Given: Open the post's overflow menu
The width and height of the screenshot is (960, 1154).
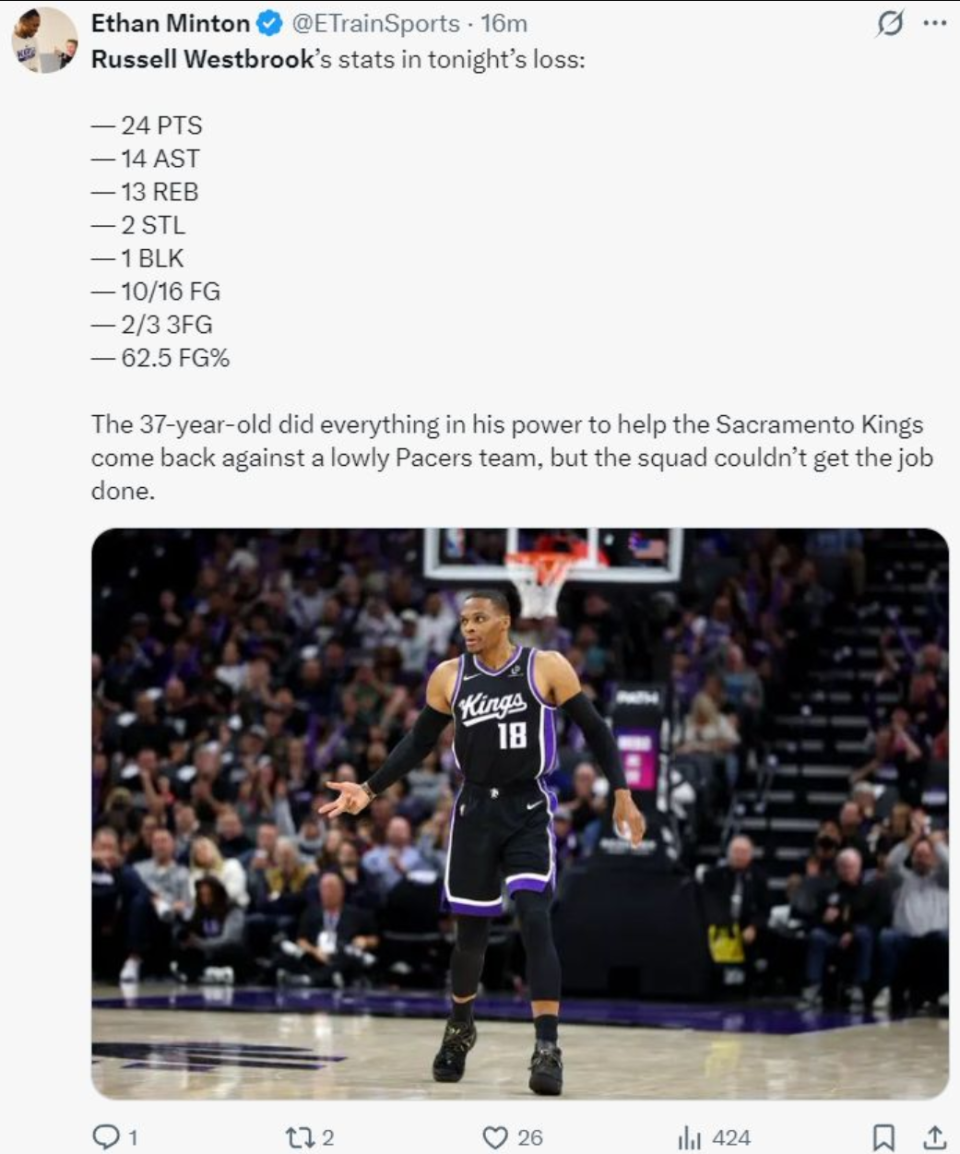Looking at the screenshot, I should [934, 24].
